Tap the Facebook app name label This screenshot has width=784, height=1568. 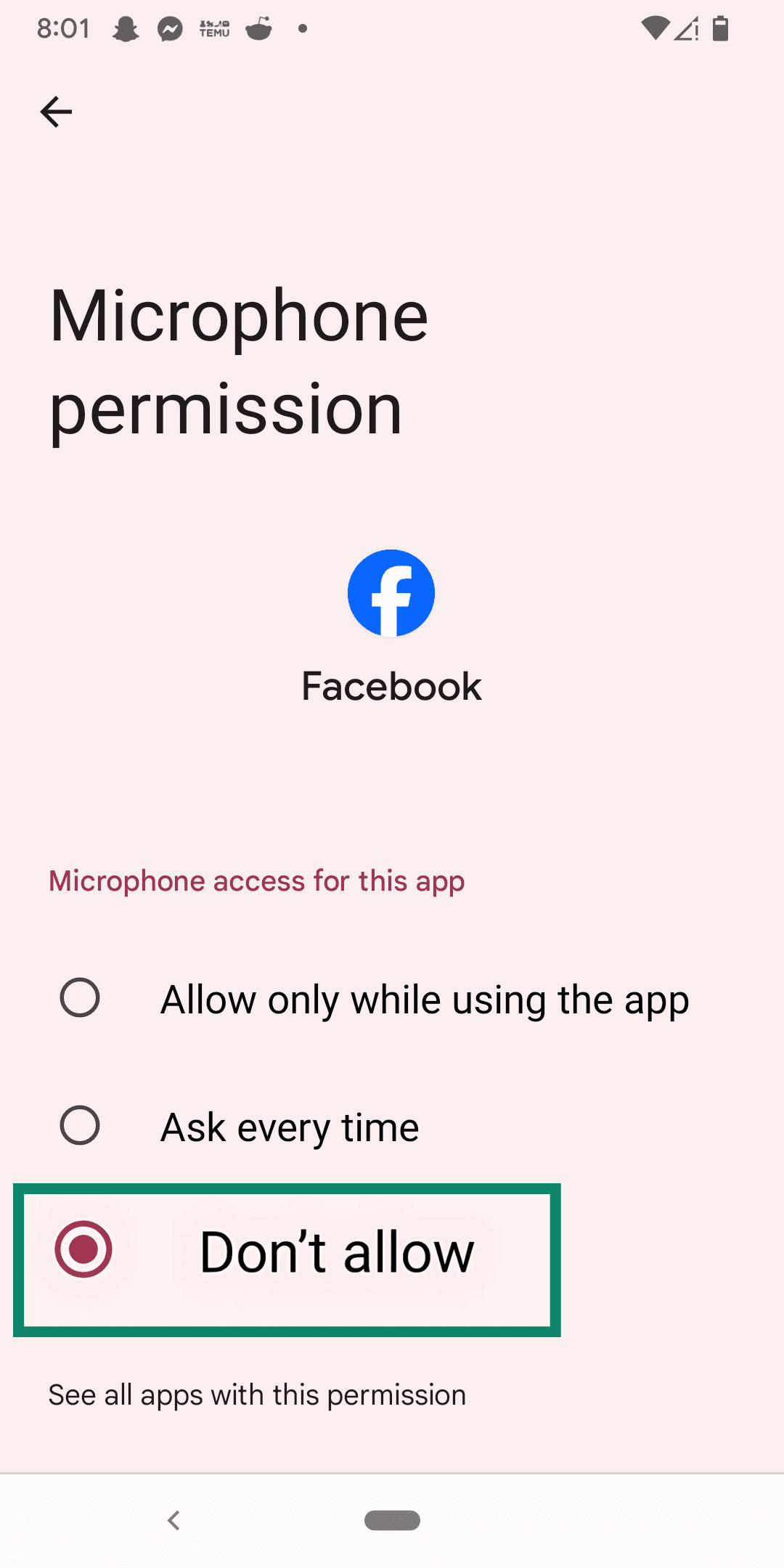391,685
